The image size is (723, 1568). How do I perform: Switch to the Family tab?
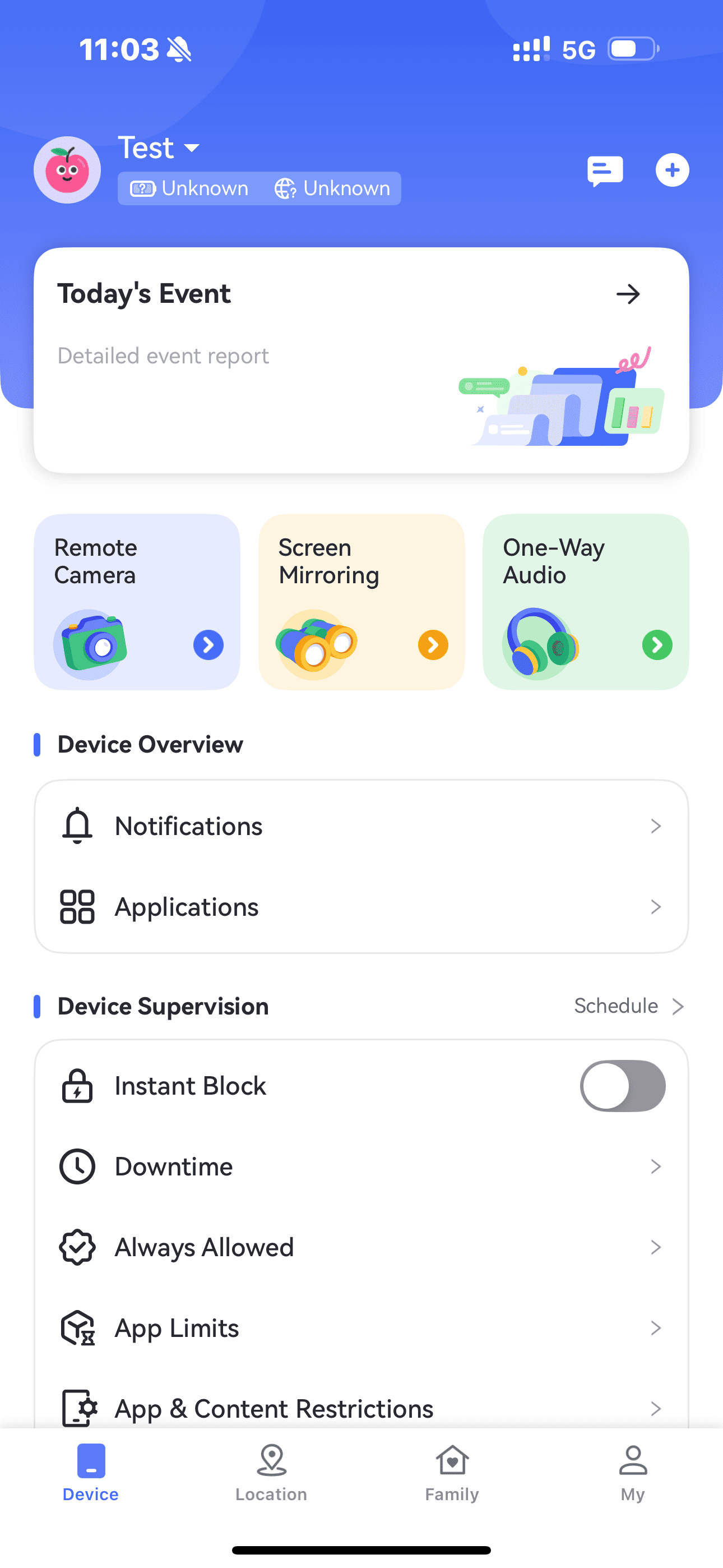[x=452, y=1473]
